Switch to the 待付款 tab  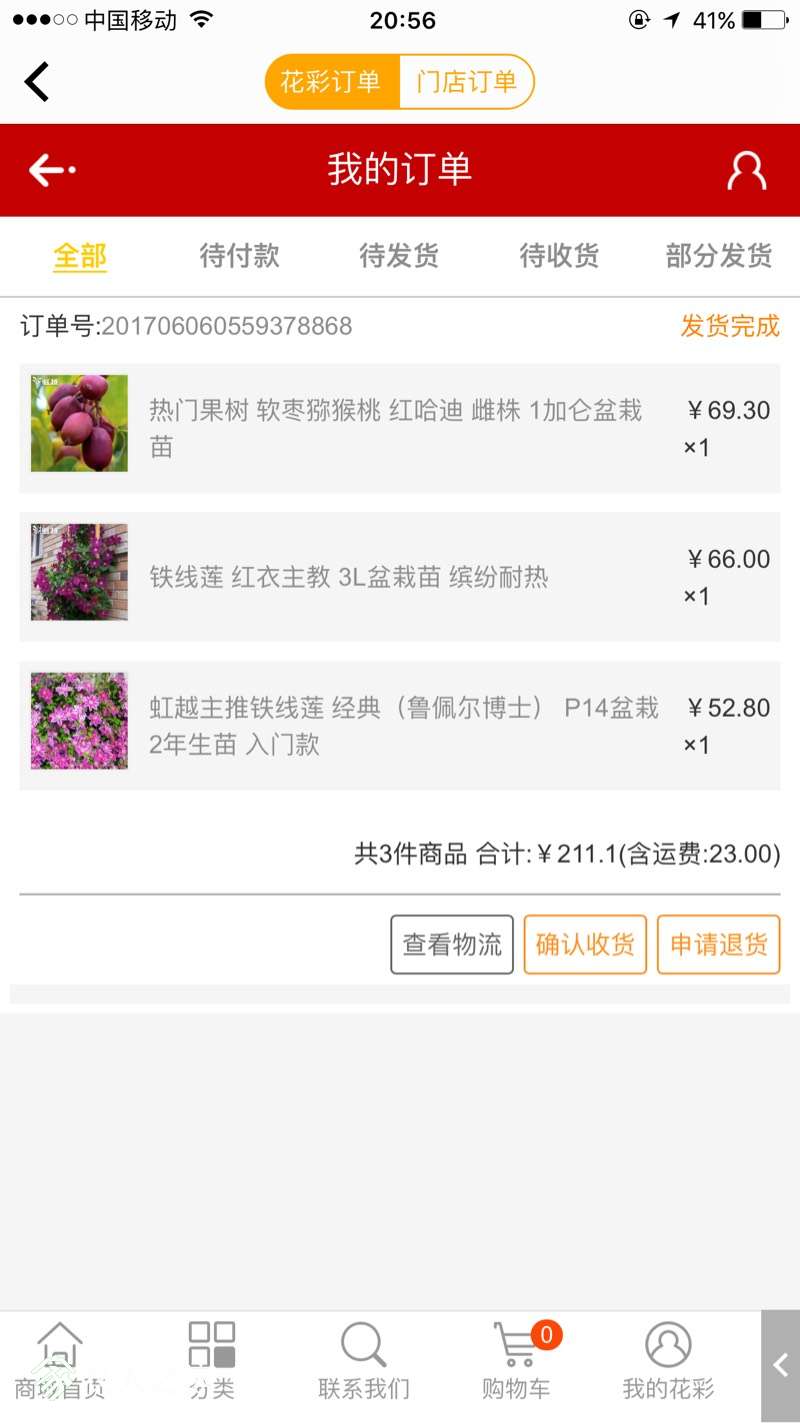[x=239, y=256]
